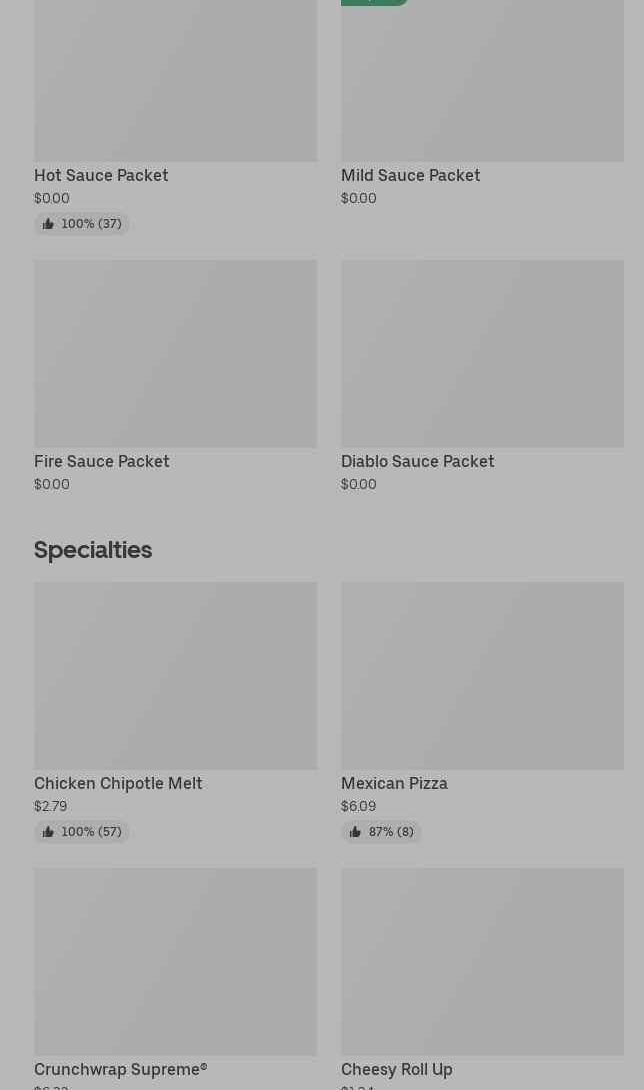View the Chicken Chipotle Melt item

coord(175,713)
